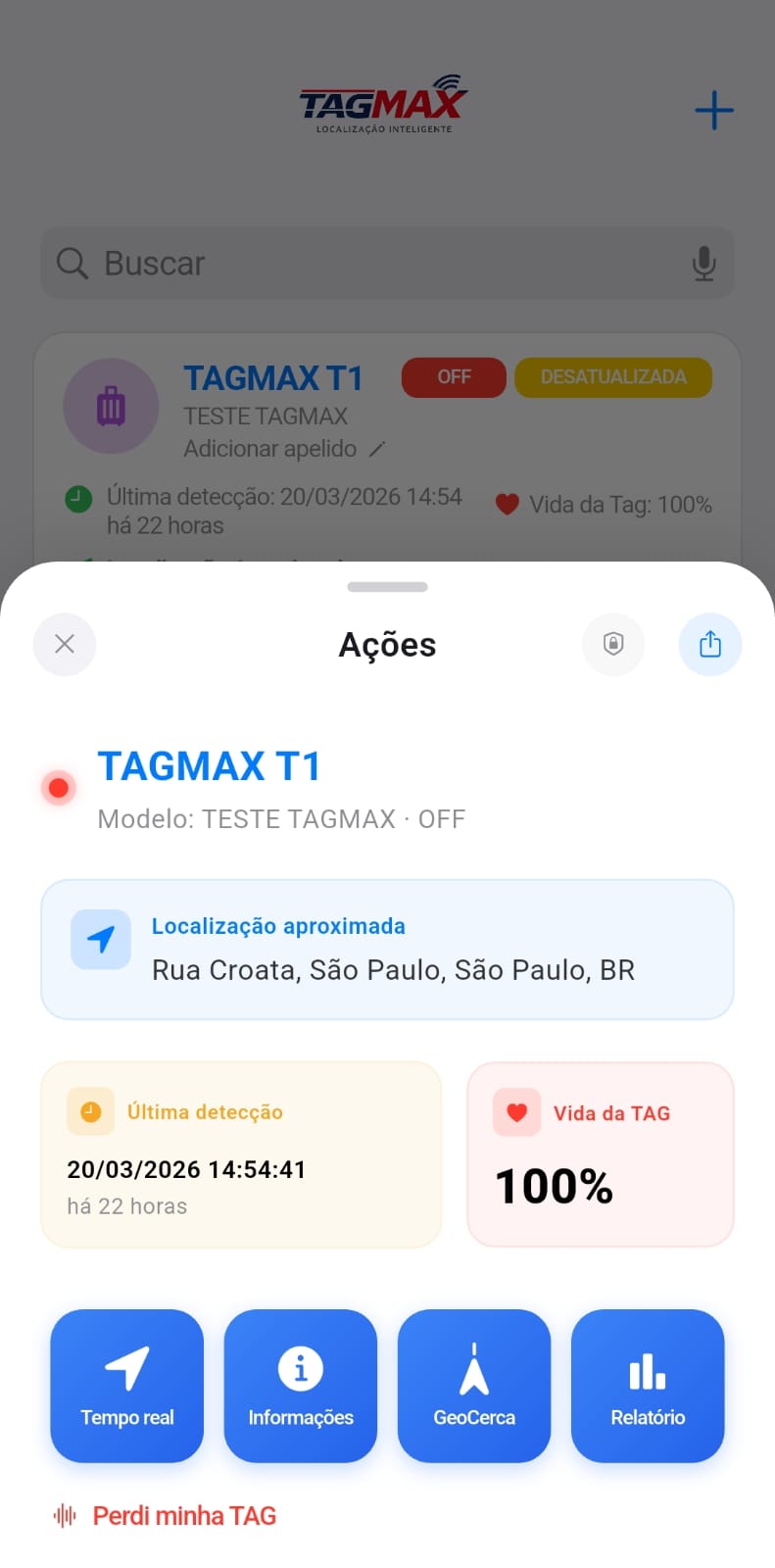Viewport: 775px width, 1568px height.
Task: Open the Relatório tool
Action: pyautogui.click(x=647, y=1385)
